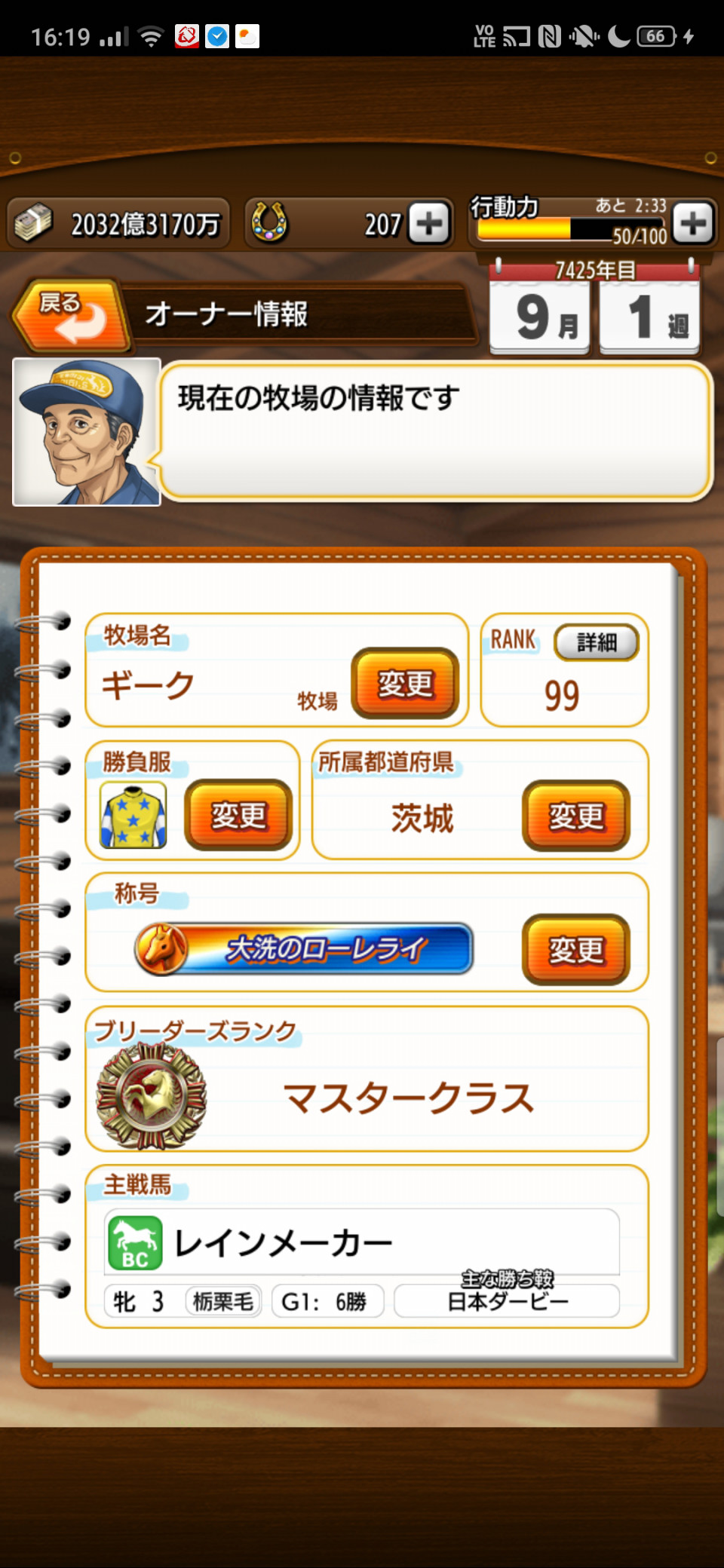Viewport: 724px width, 1568px height.
Task: Change the ranch name ギーク
Action: pos(405,684)
